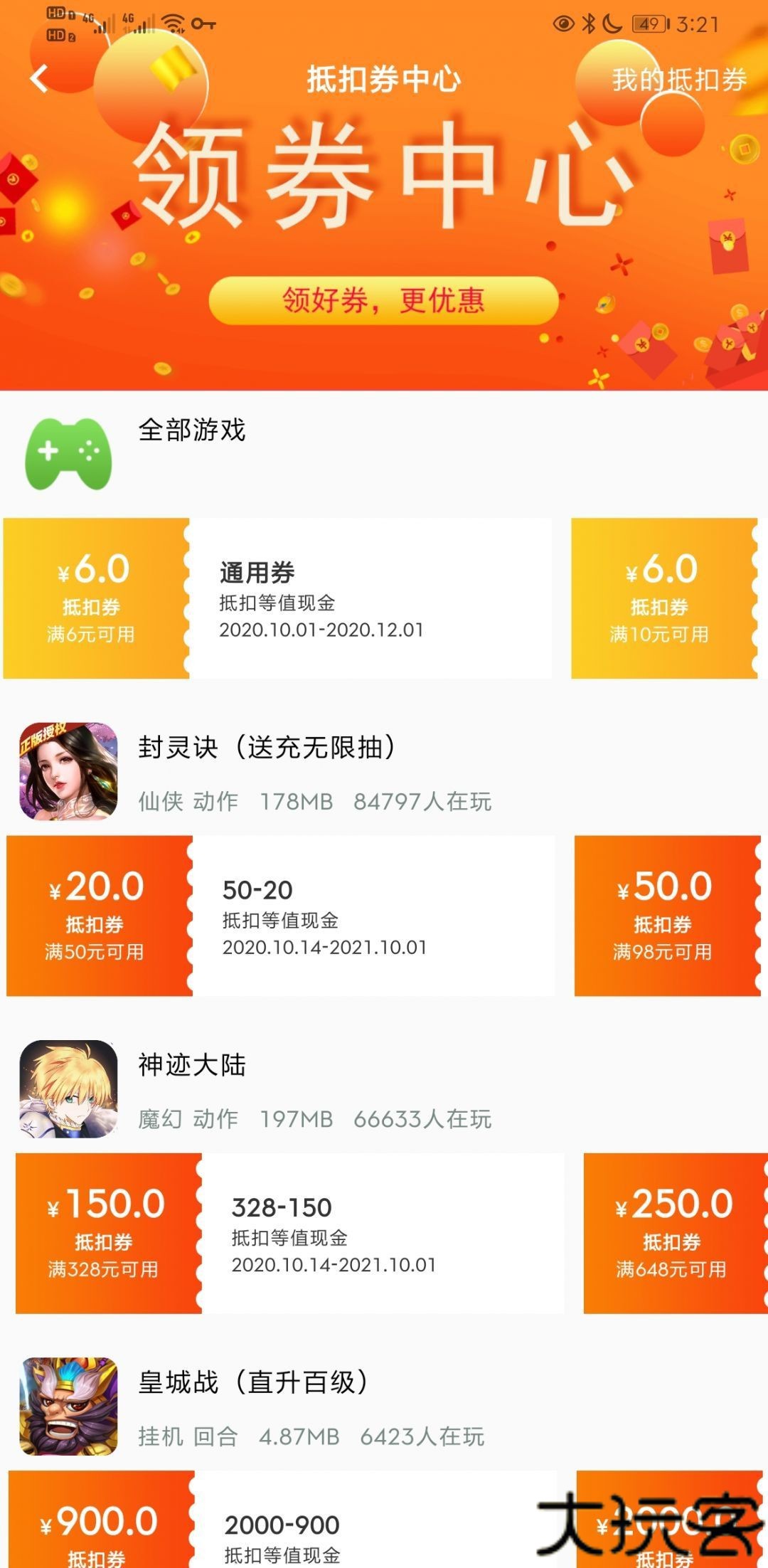Claim the ¥20.0 coupon 满50元可用
The height and width of the screenshot is (1568, 768).
pos(100,916)
